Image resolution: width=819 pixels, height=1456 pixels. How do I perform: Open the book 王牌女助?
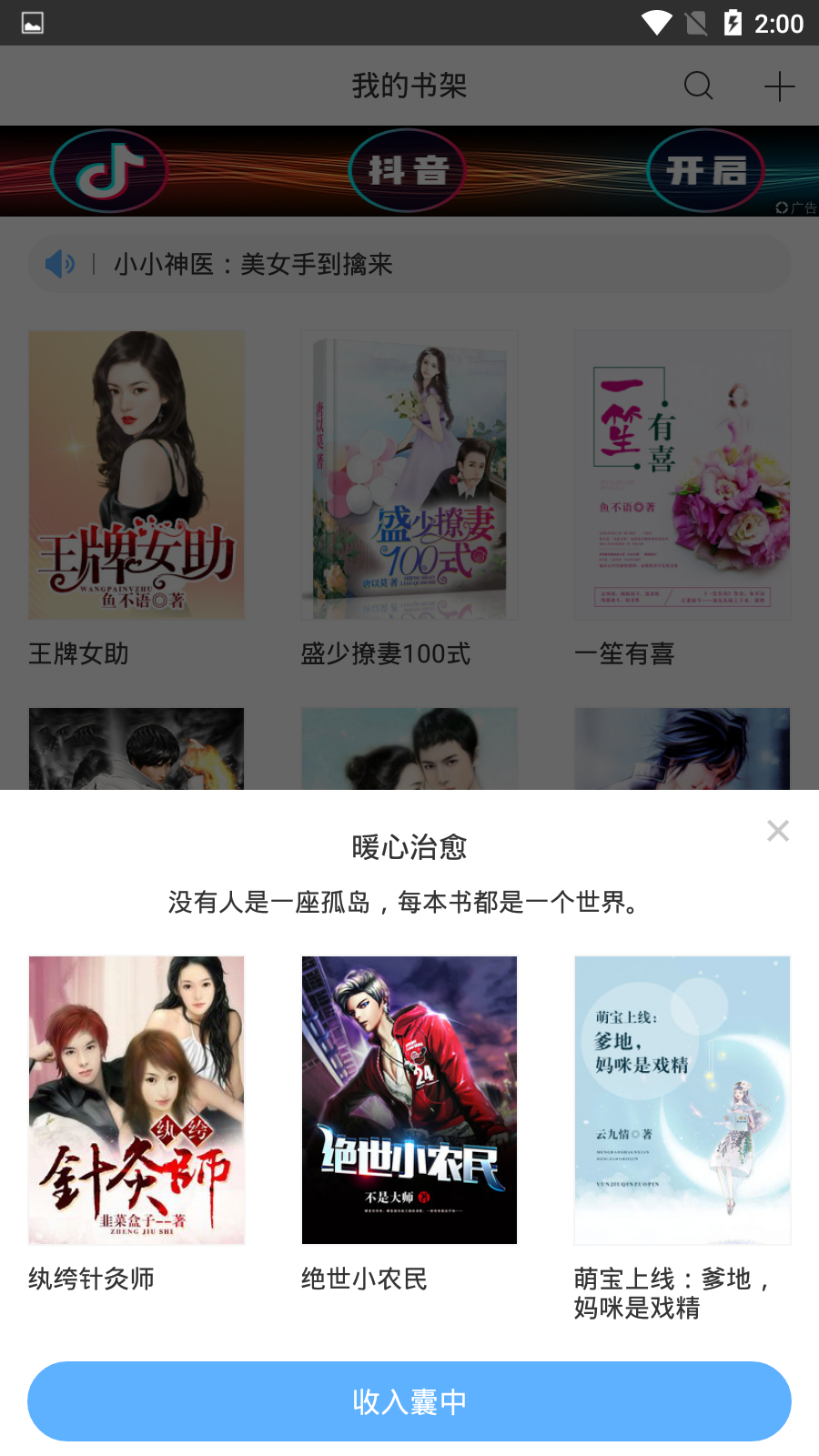tap(136, 475)
